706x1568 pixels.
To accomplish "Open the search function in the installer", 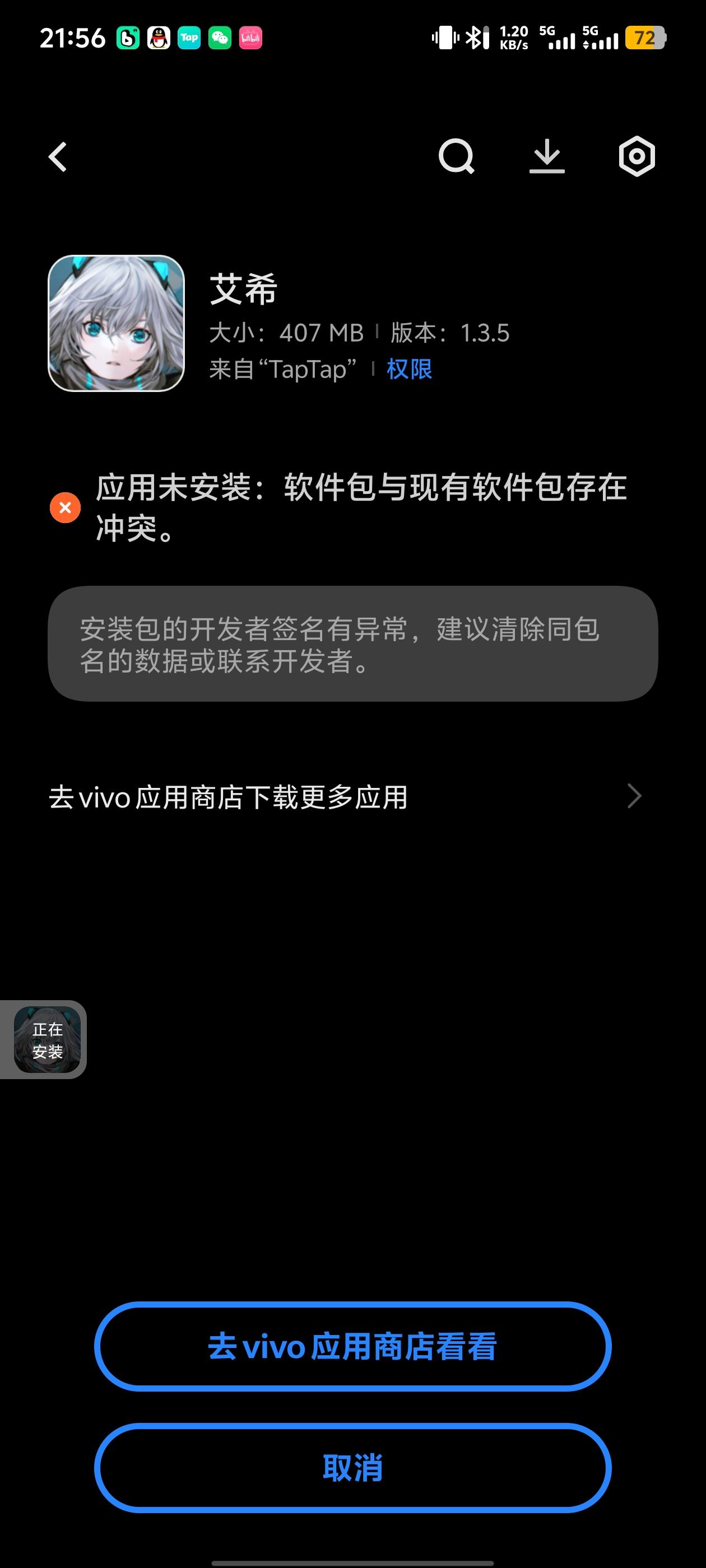I will [x=456, y=156].
